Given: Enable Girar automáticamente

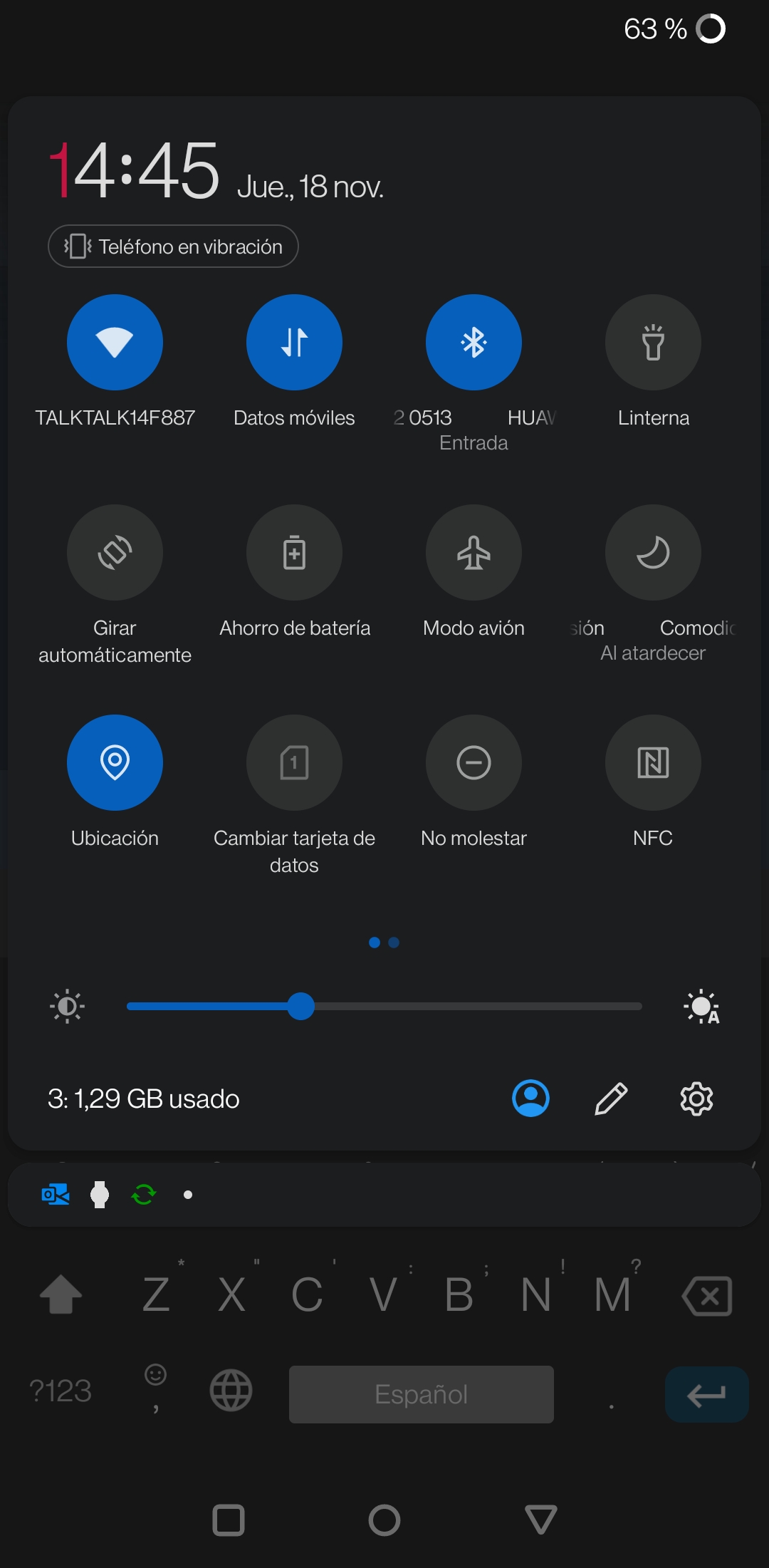Looking at the screenshot, I should [115, 552].
